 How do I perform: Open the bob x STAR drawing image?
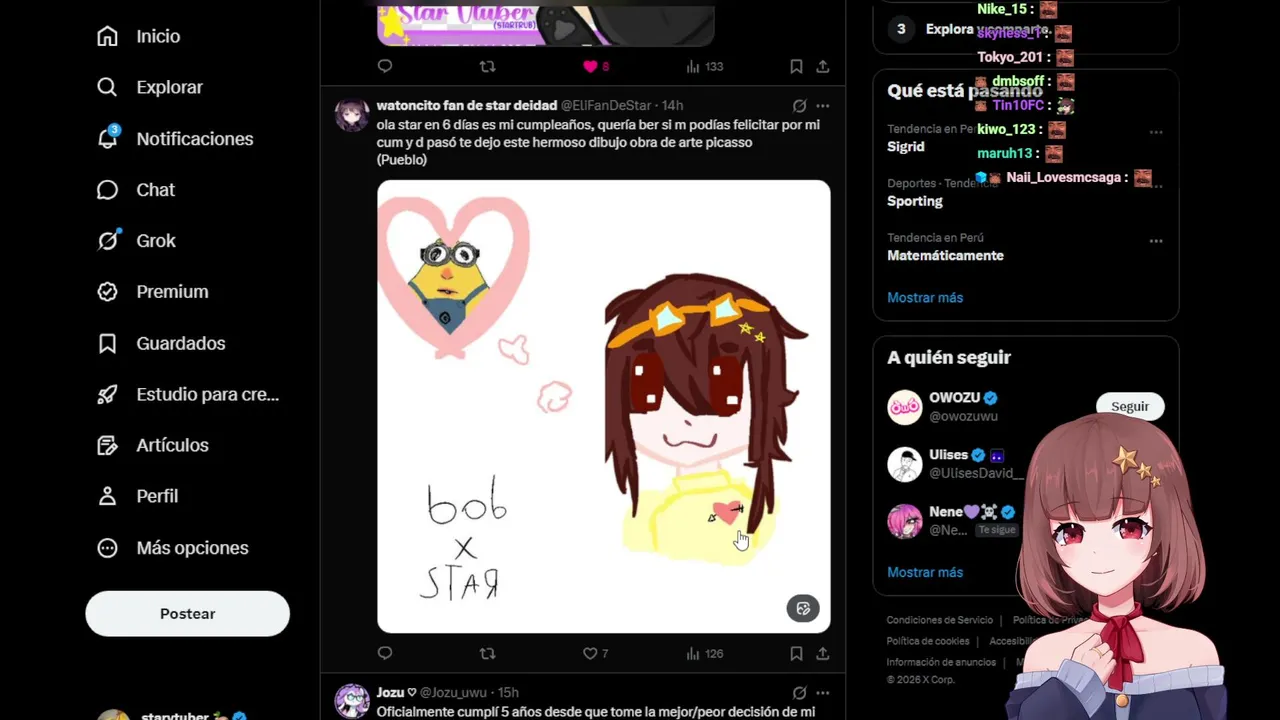[603, 406]
